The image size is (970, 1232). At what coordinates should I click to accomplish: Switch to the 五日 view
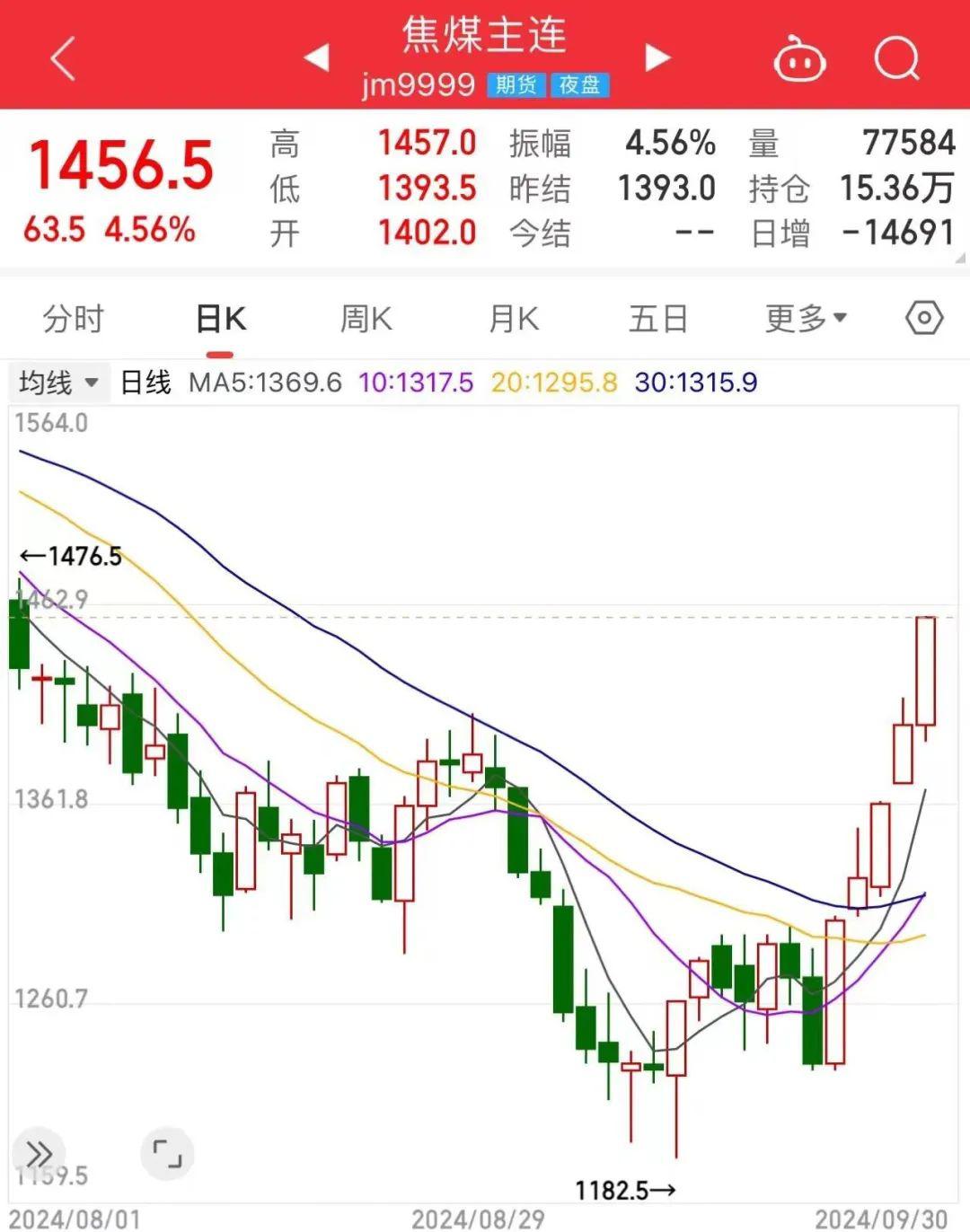[658, 319]
